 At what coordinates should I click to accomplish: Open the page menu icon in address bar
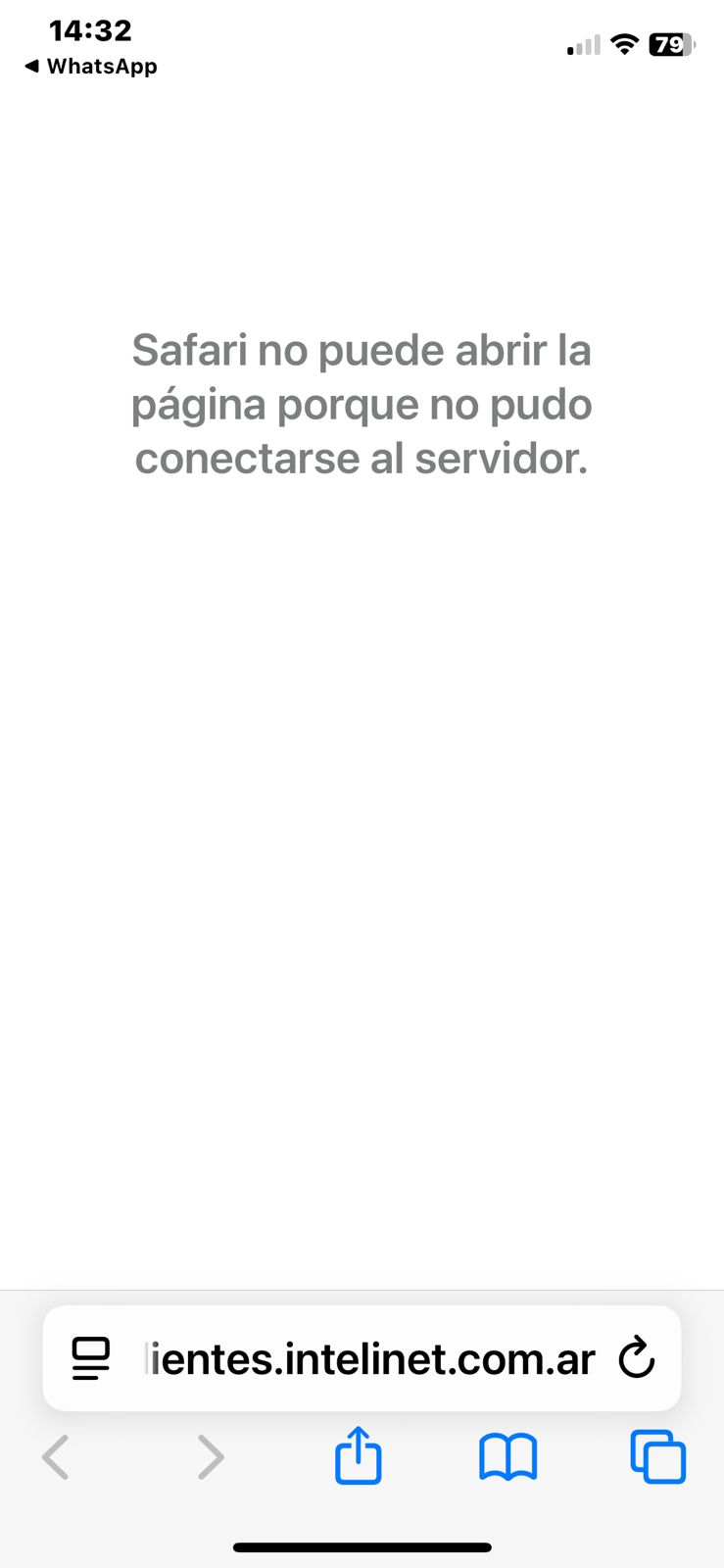[x=91, y=1358]
